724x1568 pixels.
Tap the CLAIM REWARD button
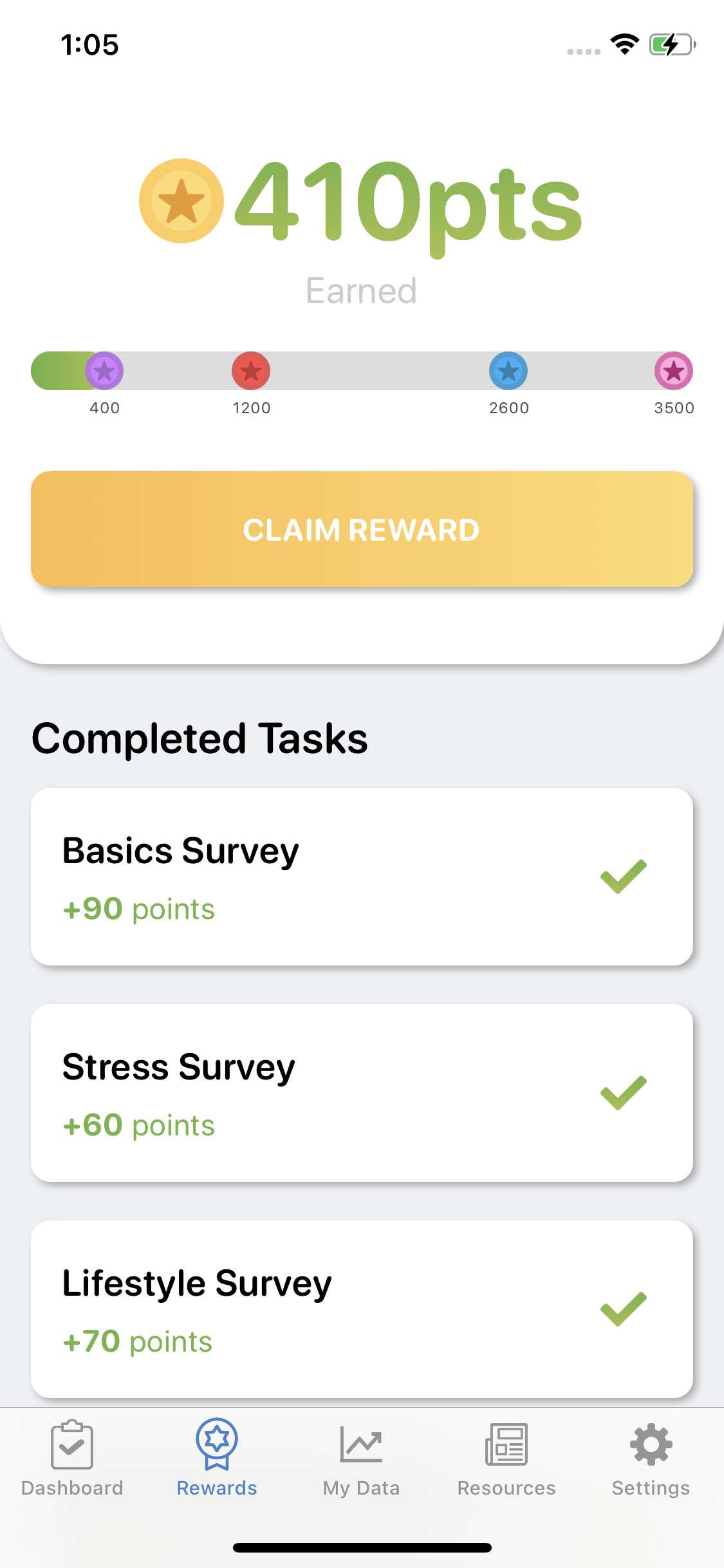point(362,529)
